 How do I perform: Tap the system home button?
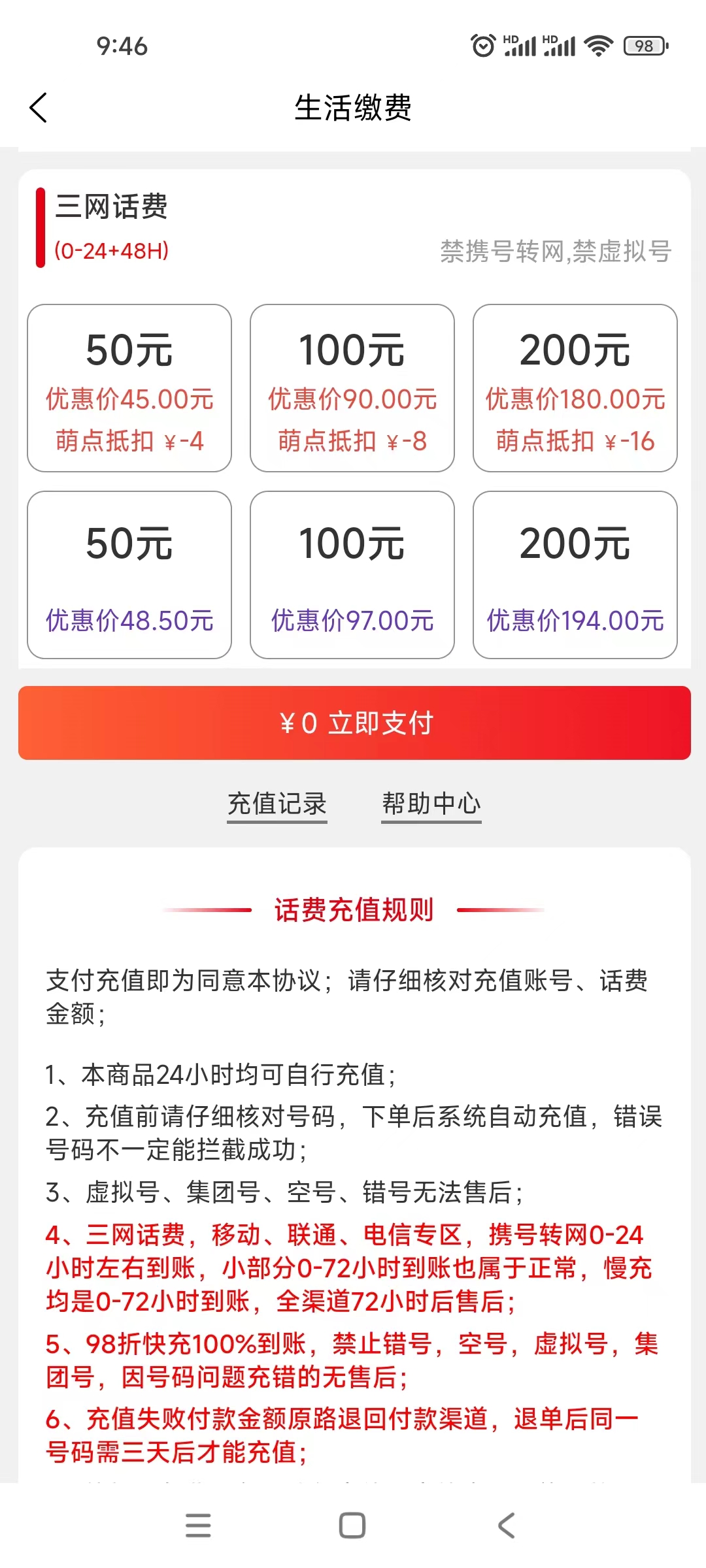[352, 1526]
